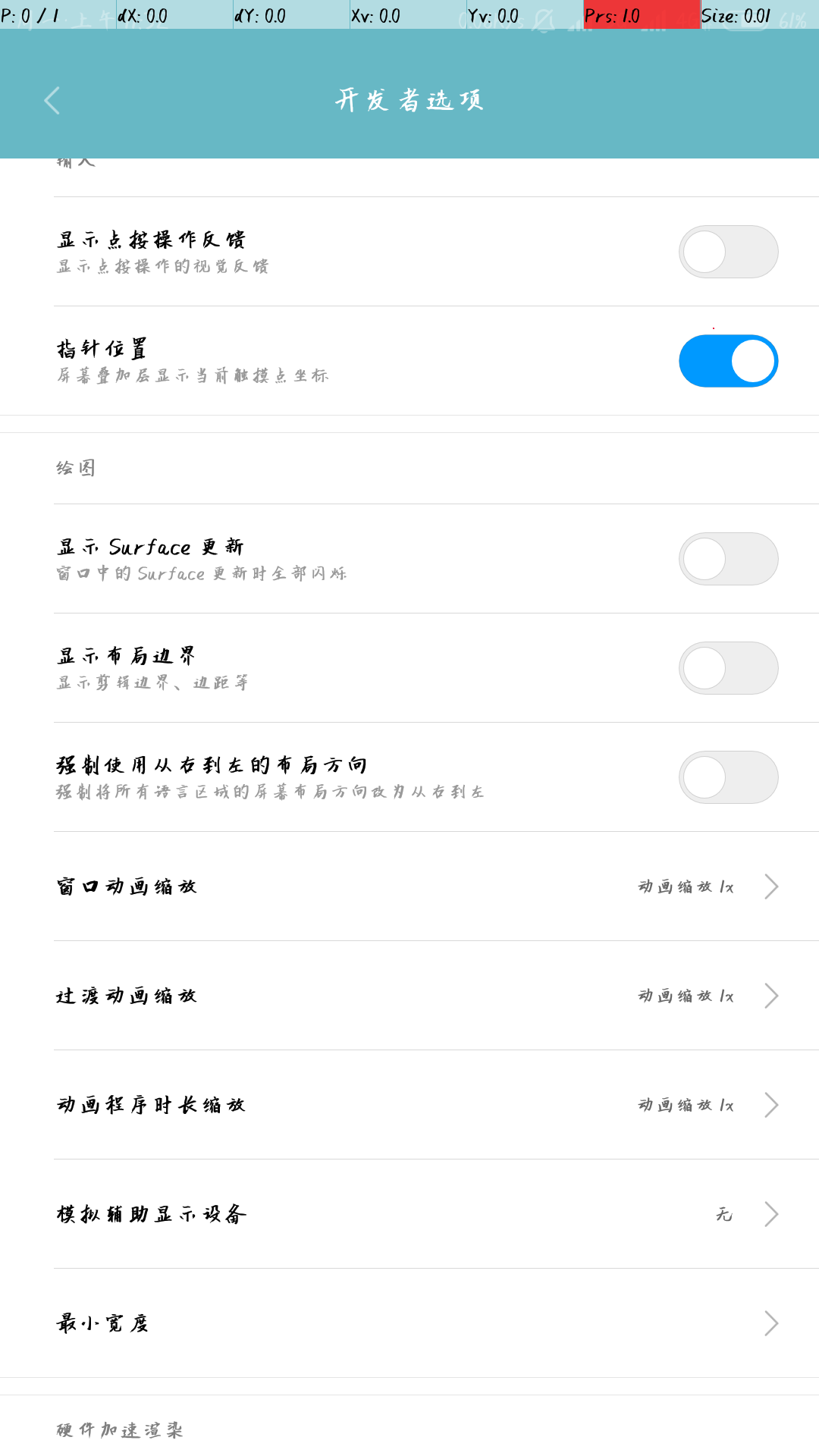The width and height of the screenshot is (819, 1456).
Task: Turn off 指针位置 switch
Action: tap(728, 361)
